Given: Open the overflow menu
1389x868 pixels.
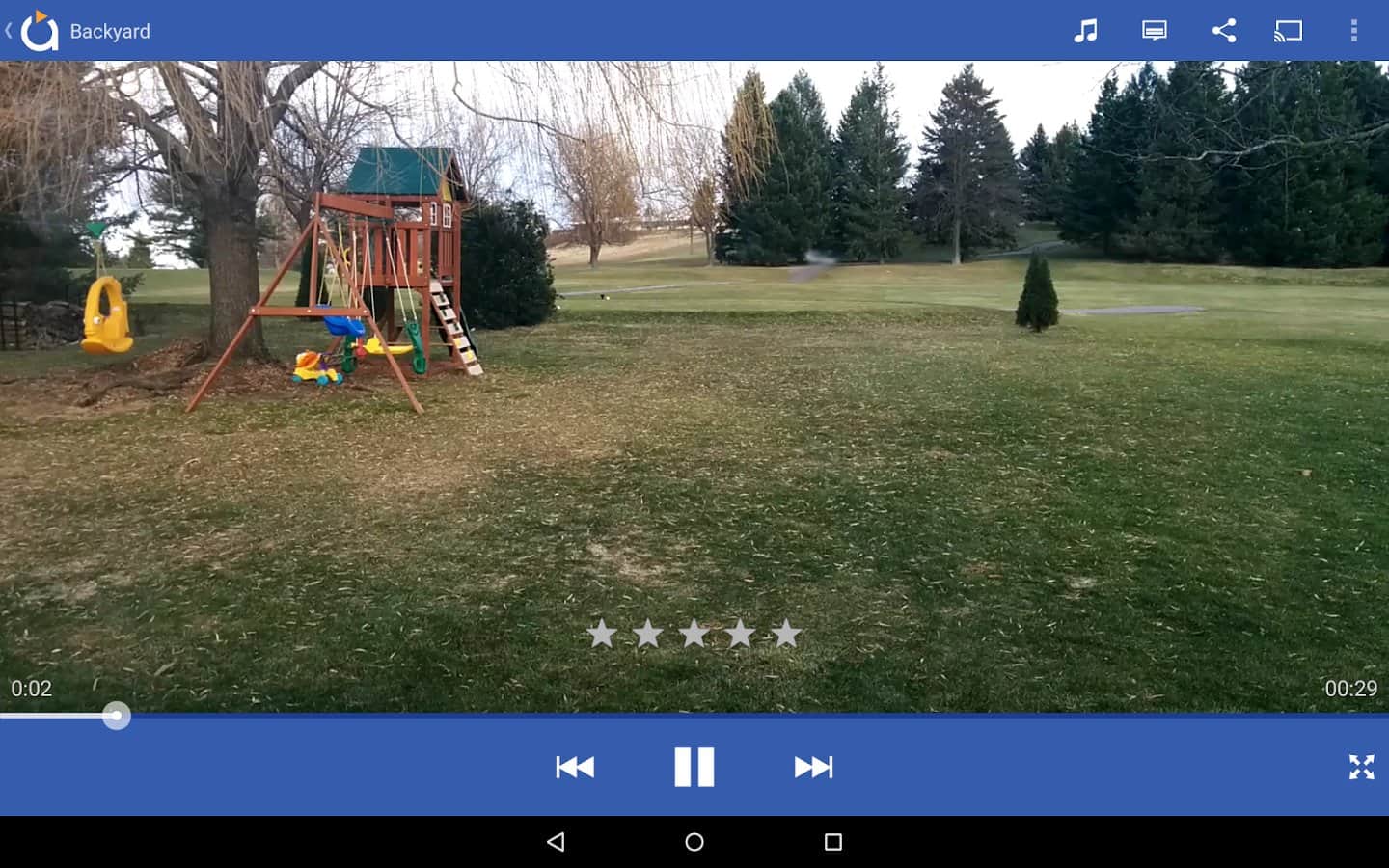Looking at the screenshot, I should pyautogui.click(x=1353, y=31).
